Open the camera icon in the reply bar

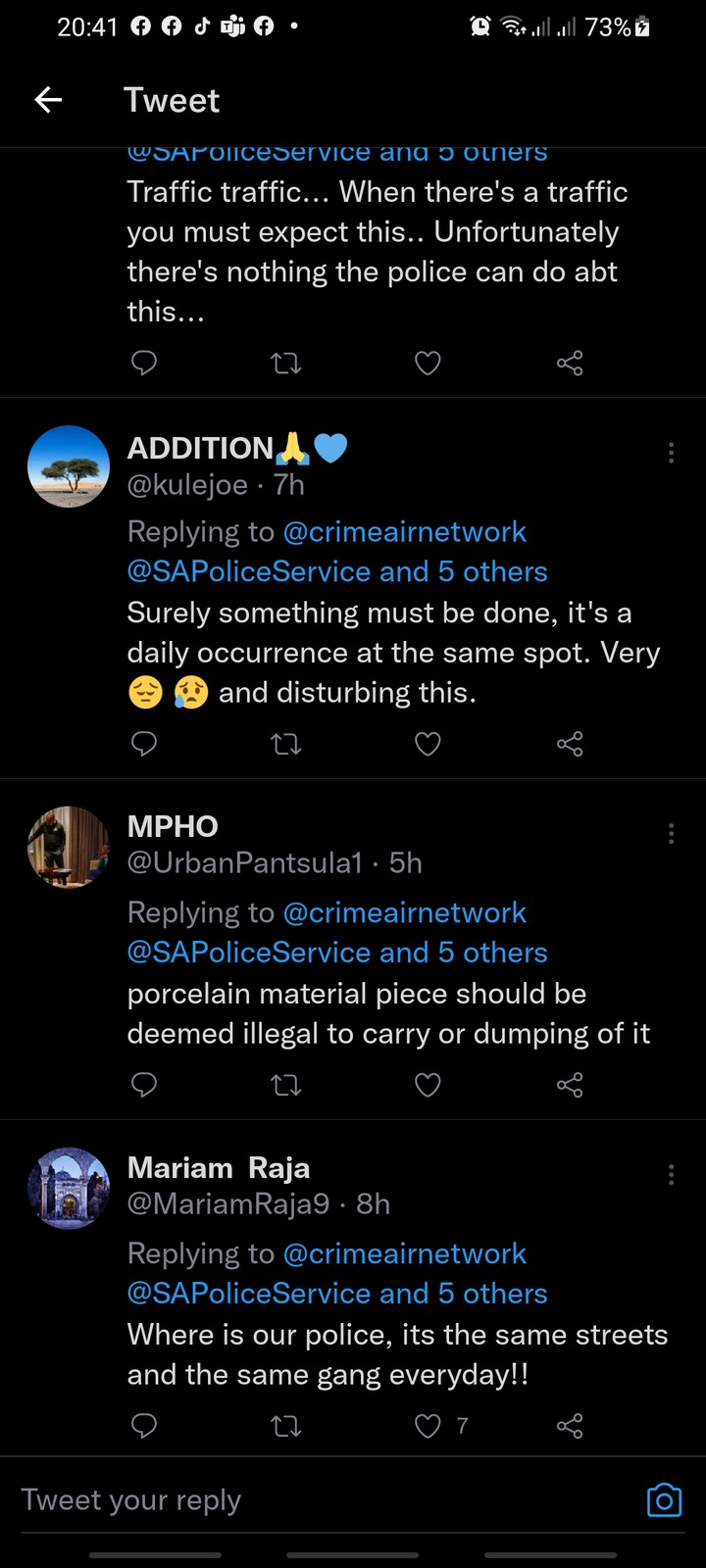[664, 1500]
